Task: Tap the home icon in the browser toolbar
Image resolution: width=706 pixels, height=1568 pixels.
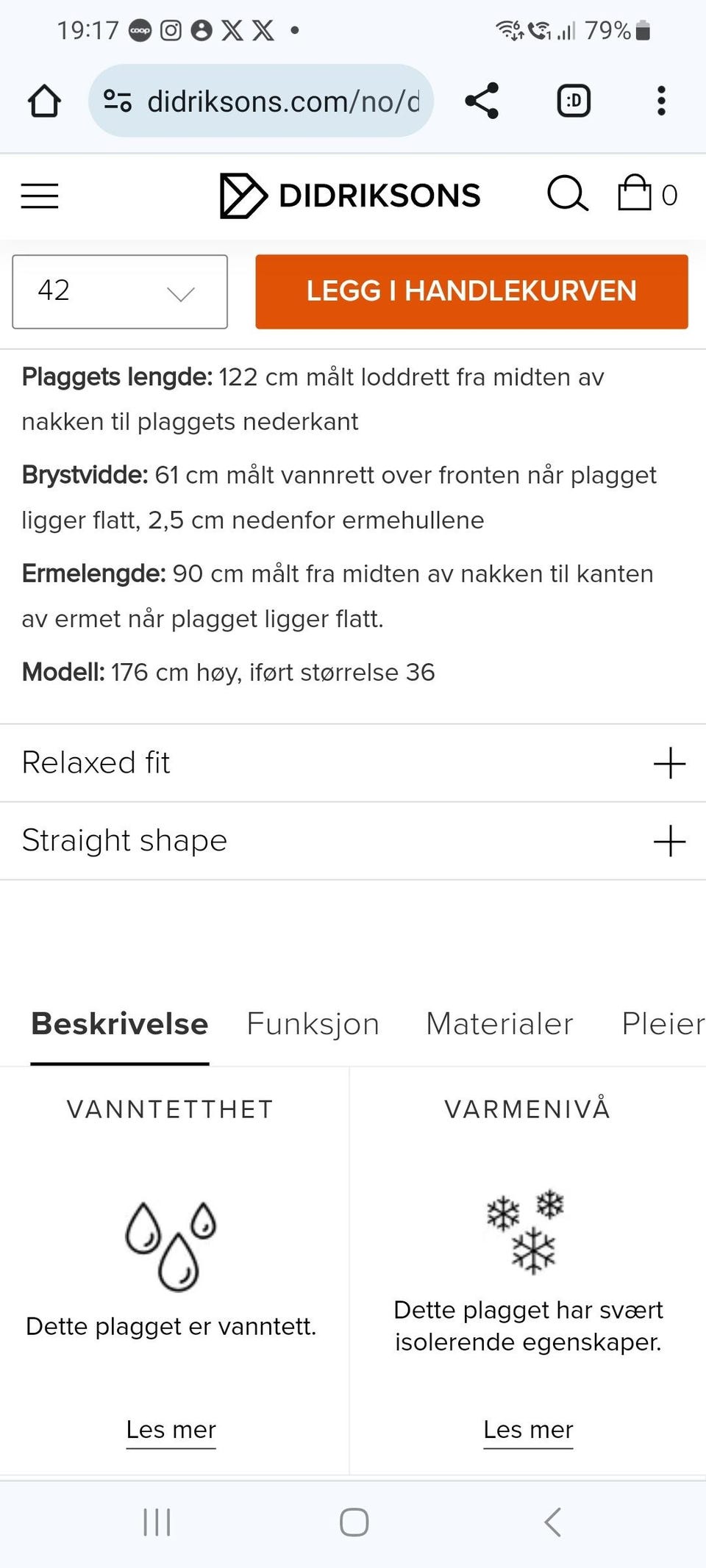Action: [x=44, y=101]
